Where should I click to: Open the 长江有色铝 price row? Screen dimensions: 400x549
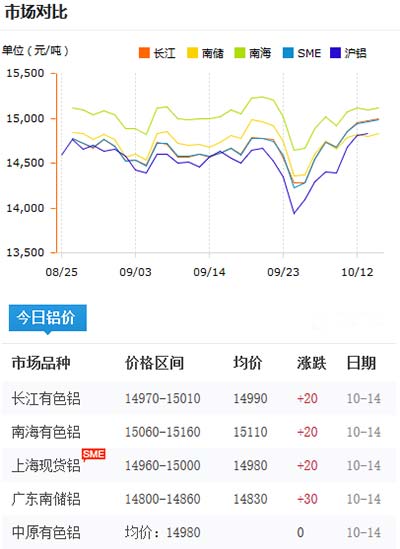tap(200, 398)
